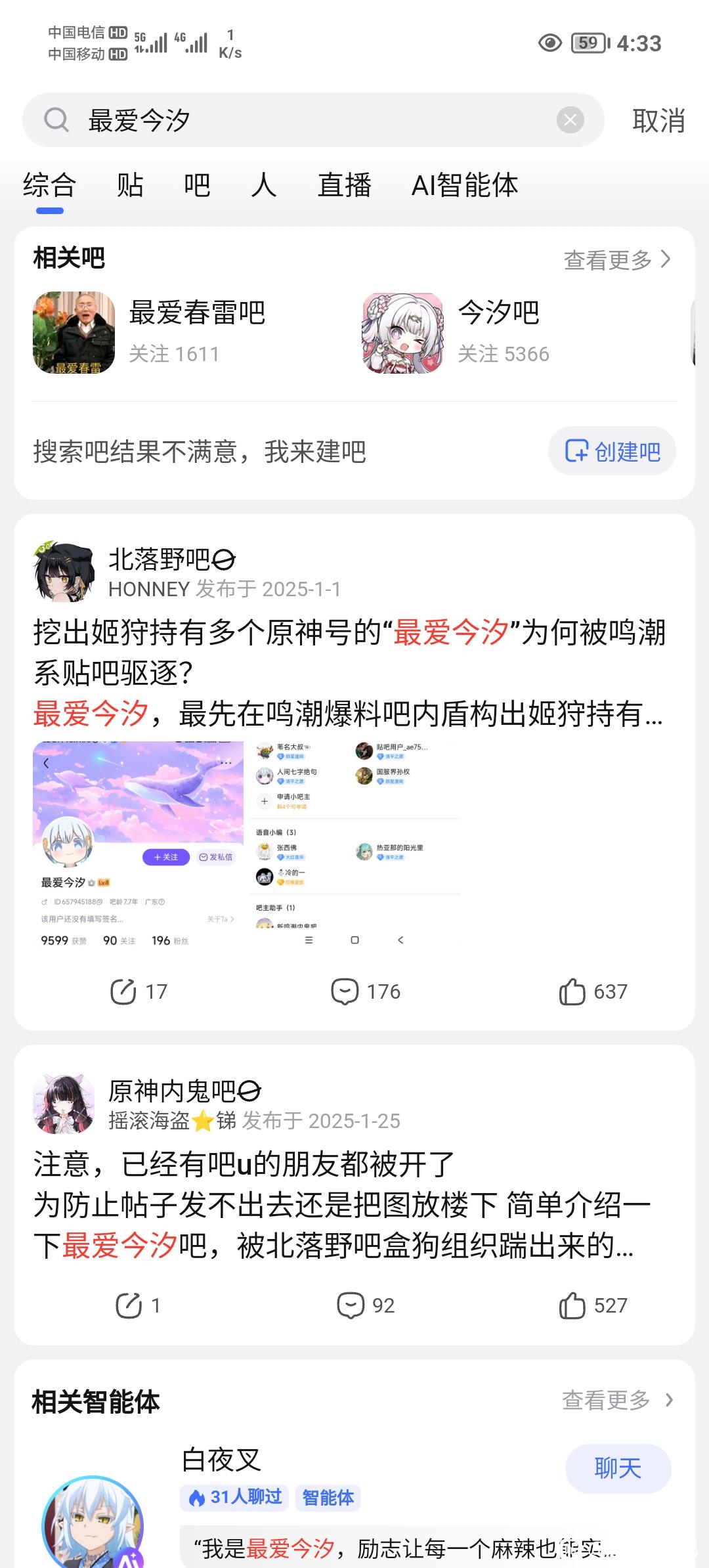Open the 原神内鬼吧 post by 摇滚海盗

[x=341, y=1206]
